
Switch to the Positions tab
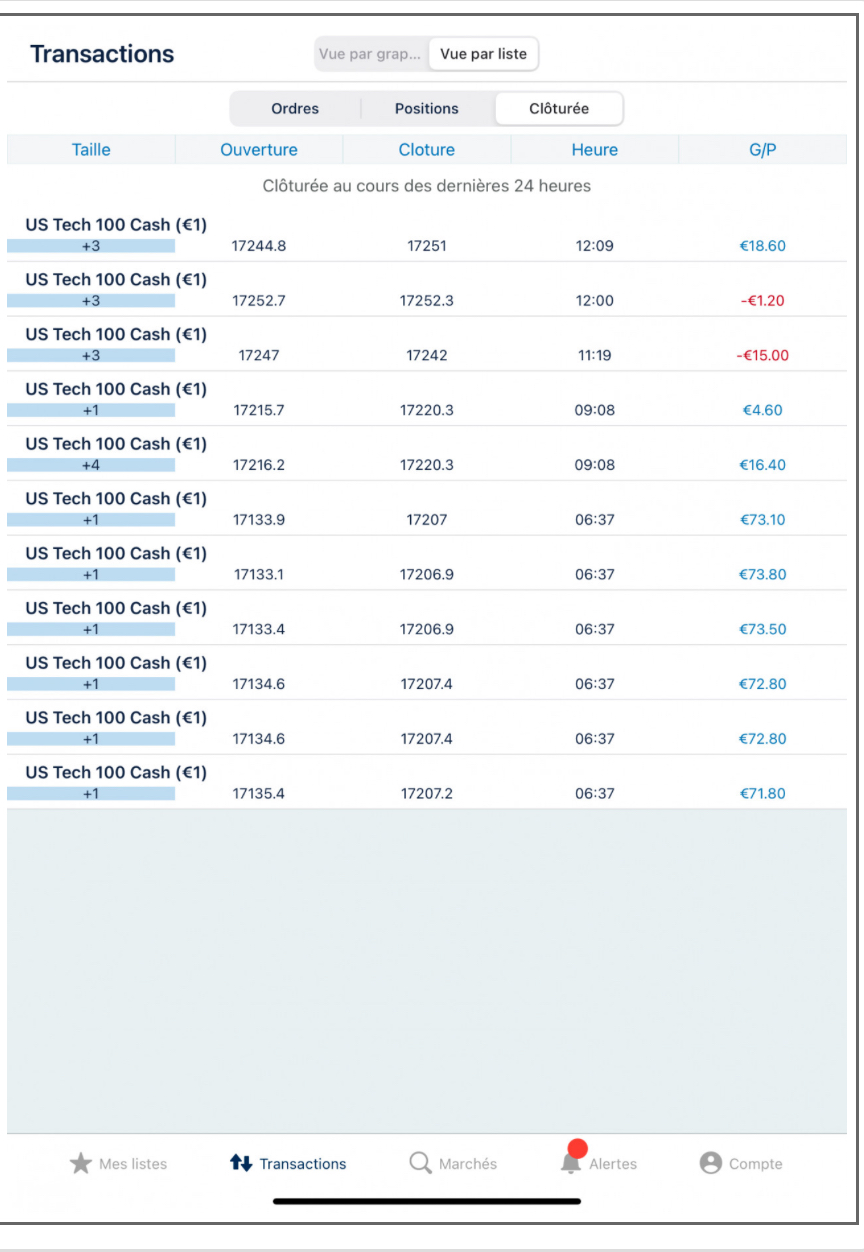pos(427,109)
